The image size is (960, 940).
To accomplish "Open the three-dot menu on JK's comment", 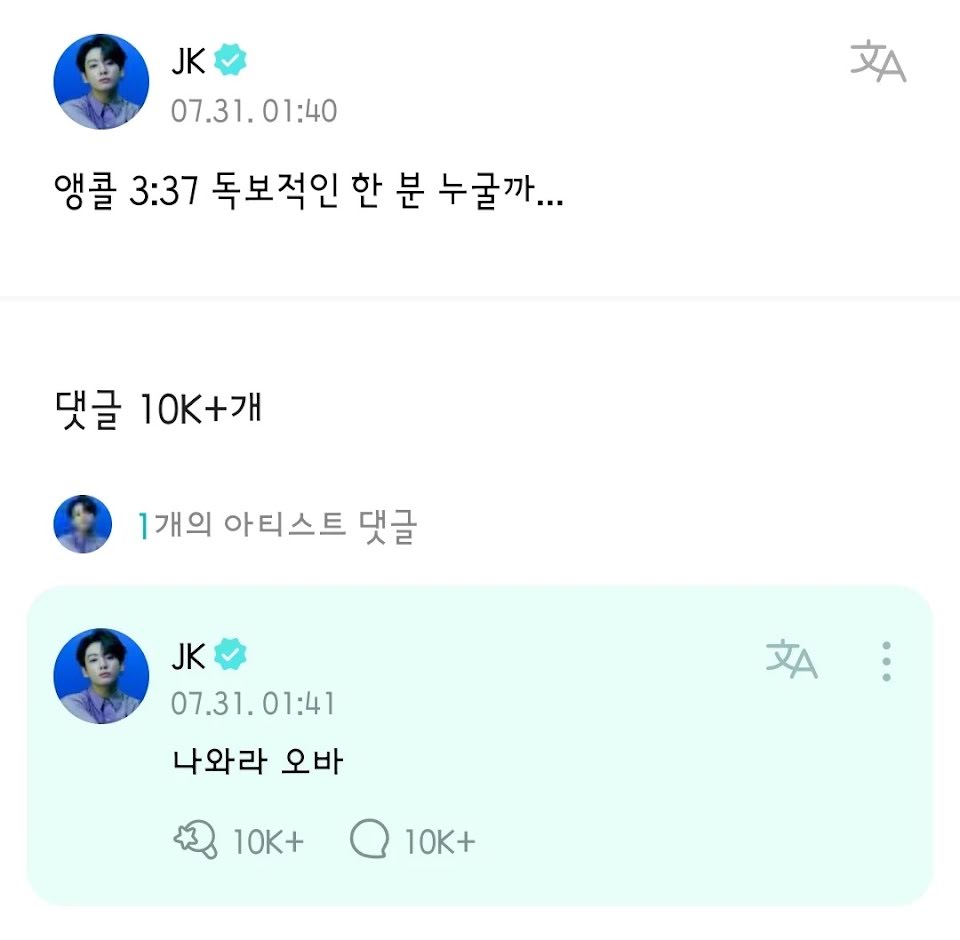I will coord(886,661).
